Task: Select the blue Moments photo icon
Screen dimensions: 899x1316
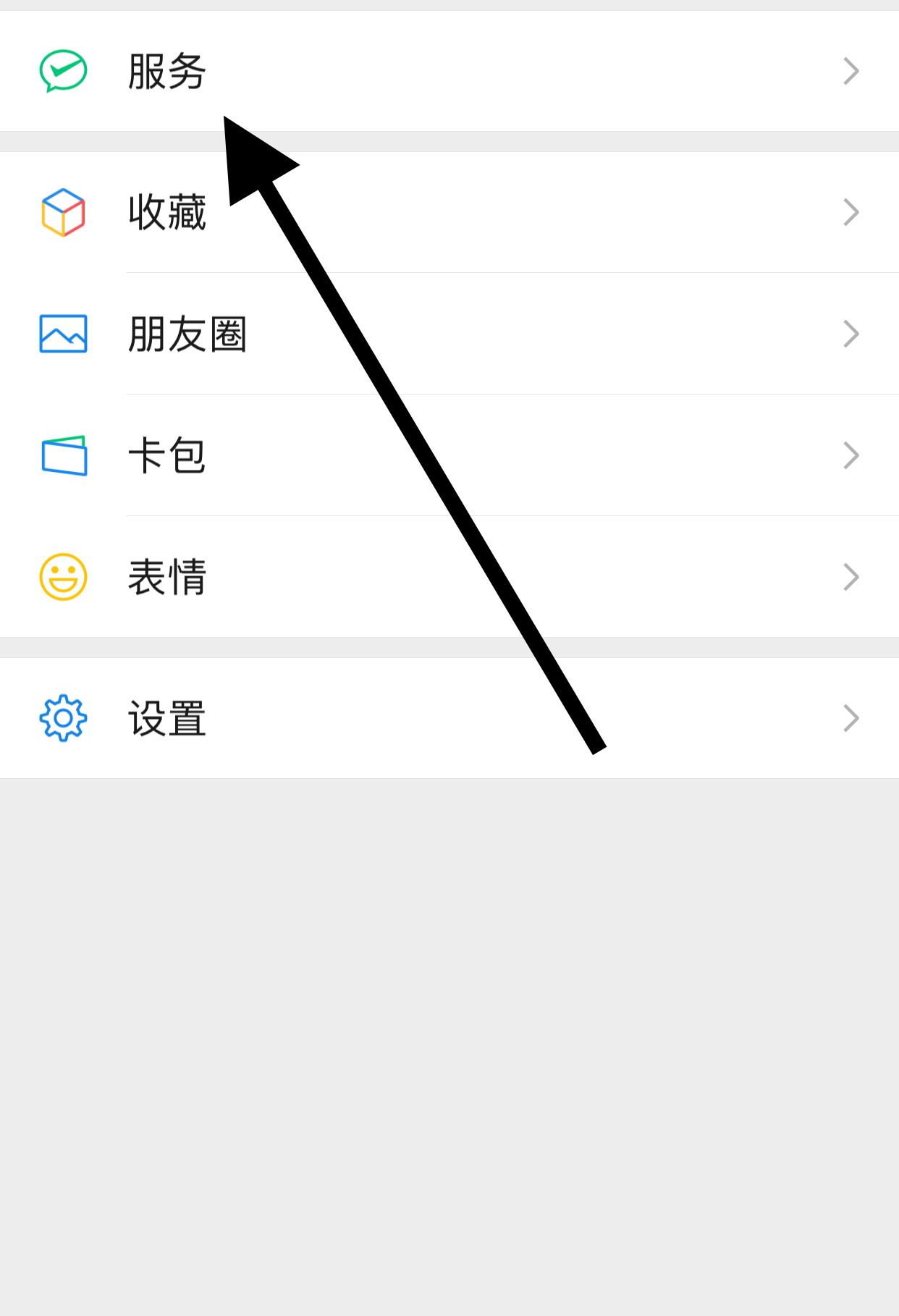Action: (x=62, y=333)
